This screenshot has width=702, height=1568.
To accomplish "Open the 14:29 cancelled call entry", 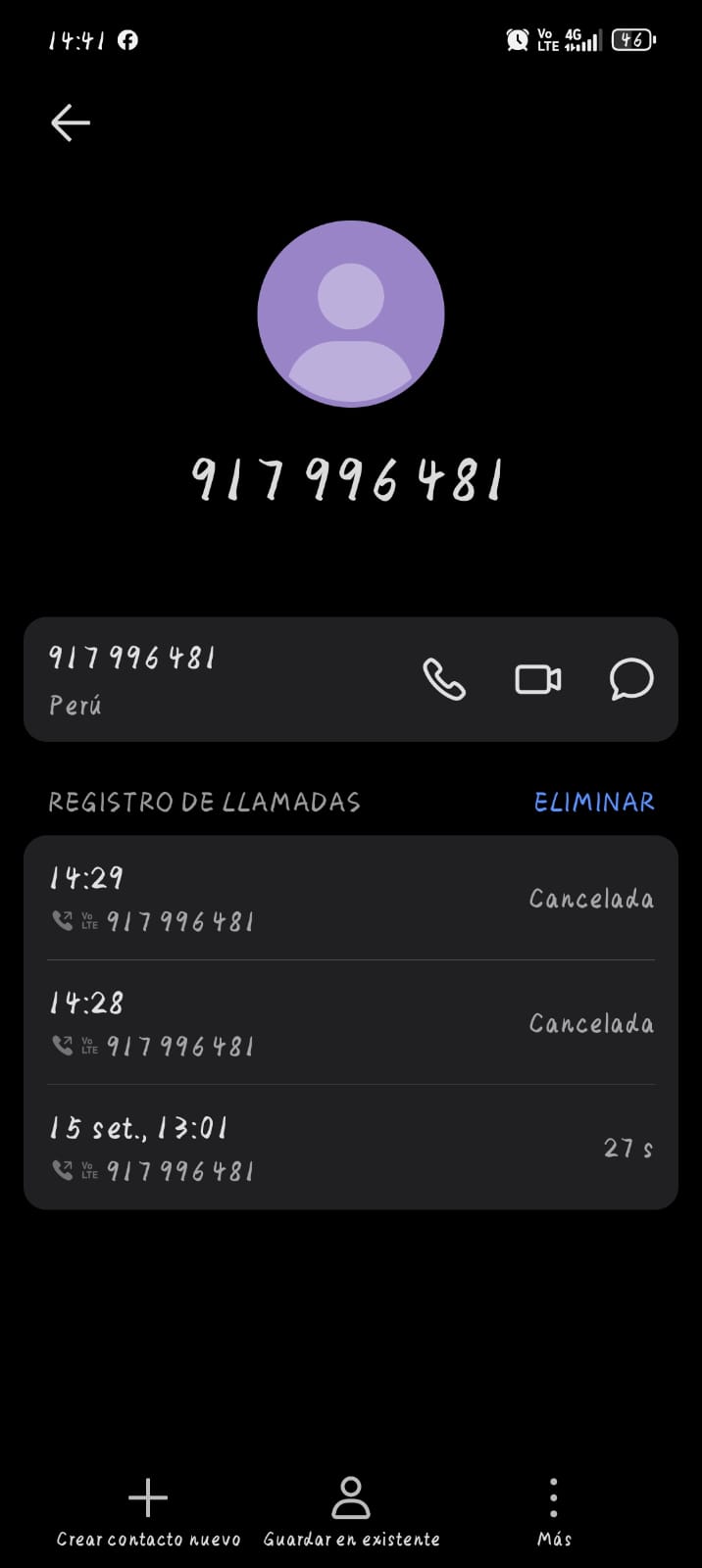I will [x=350, y=899].
